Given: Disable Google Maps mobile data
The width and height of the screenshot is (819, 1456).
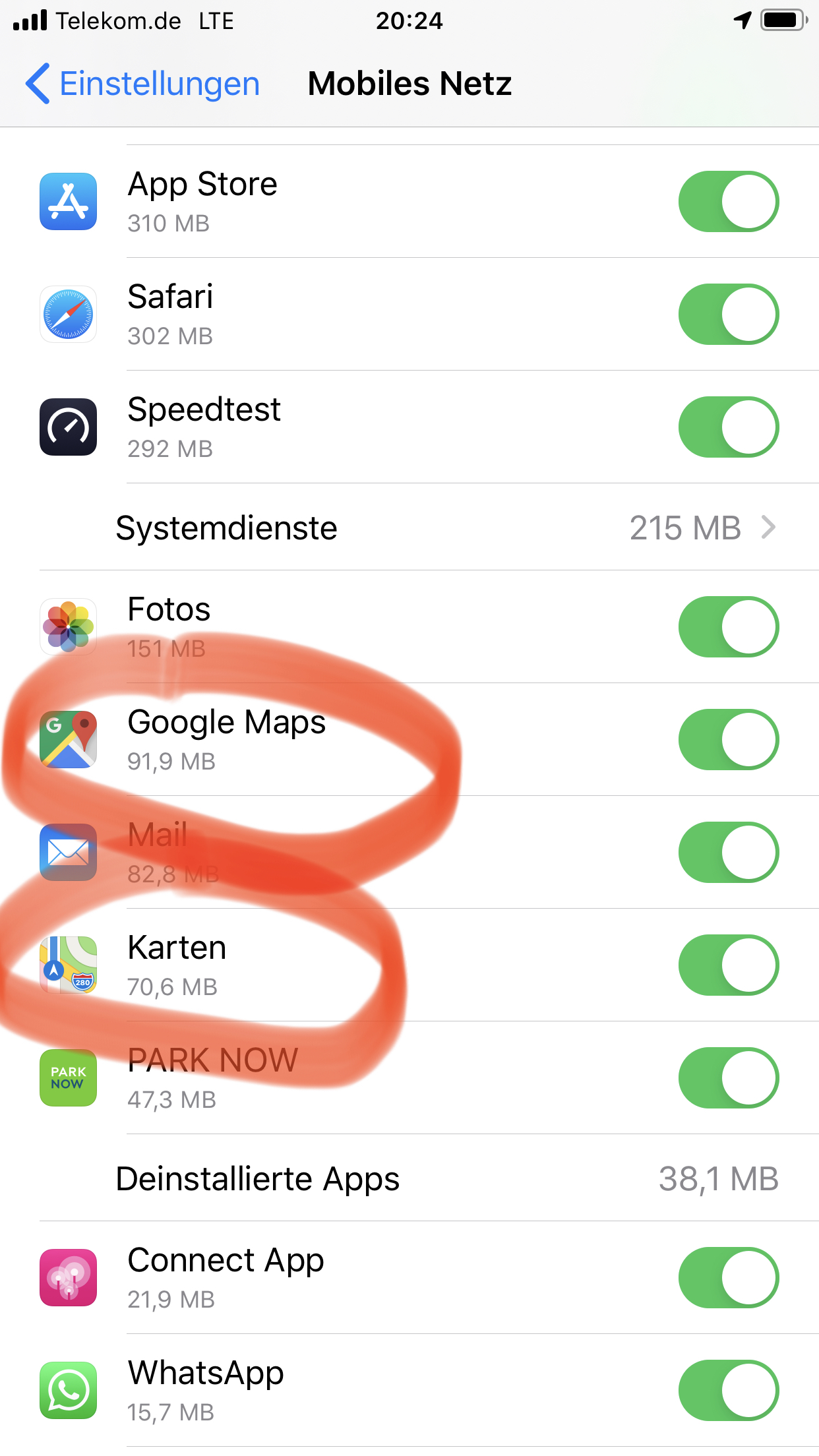Looking at the screenshot, I should pos(728,740).
